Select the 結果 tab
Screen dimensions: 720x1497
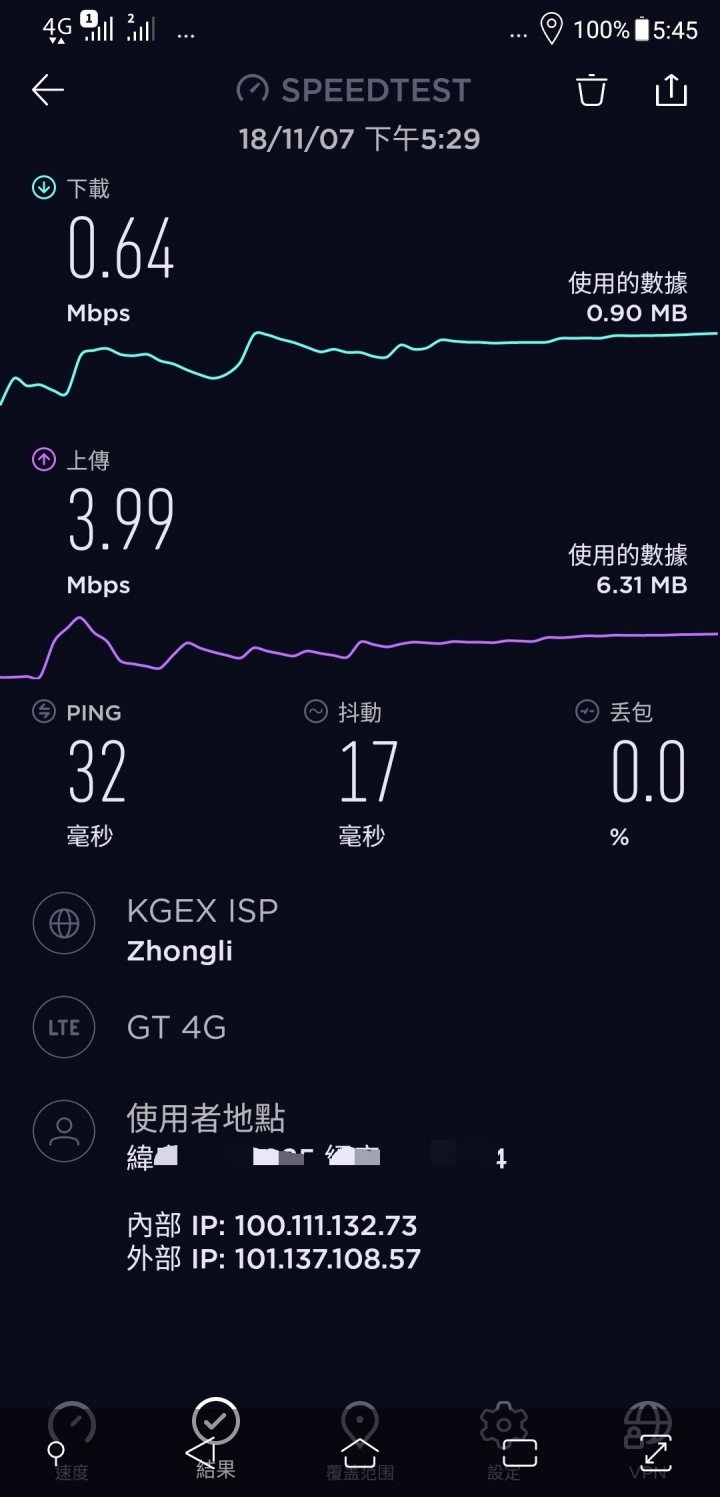[x=215, y=1439]
